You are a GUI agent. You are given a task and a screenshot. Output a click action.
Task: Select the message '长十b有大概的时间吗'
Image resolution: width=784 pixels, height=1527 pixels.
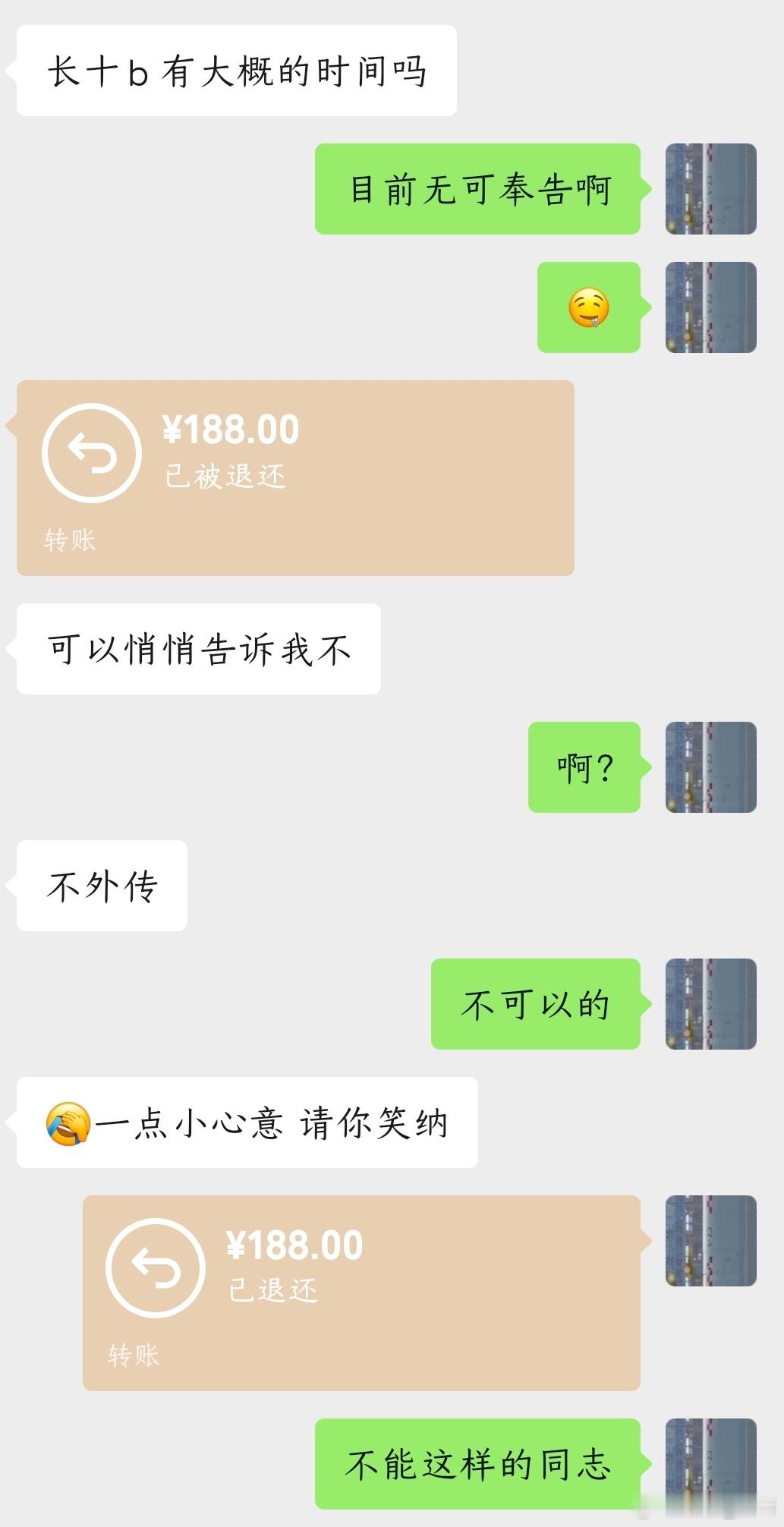(235, 68)
